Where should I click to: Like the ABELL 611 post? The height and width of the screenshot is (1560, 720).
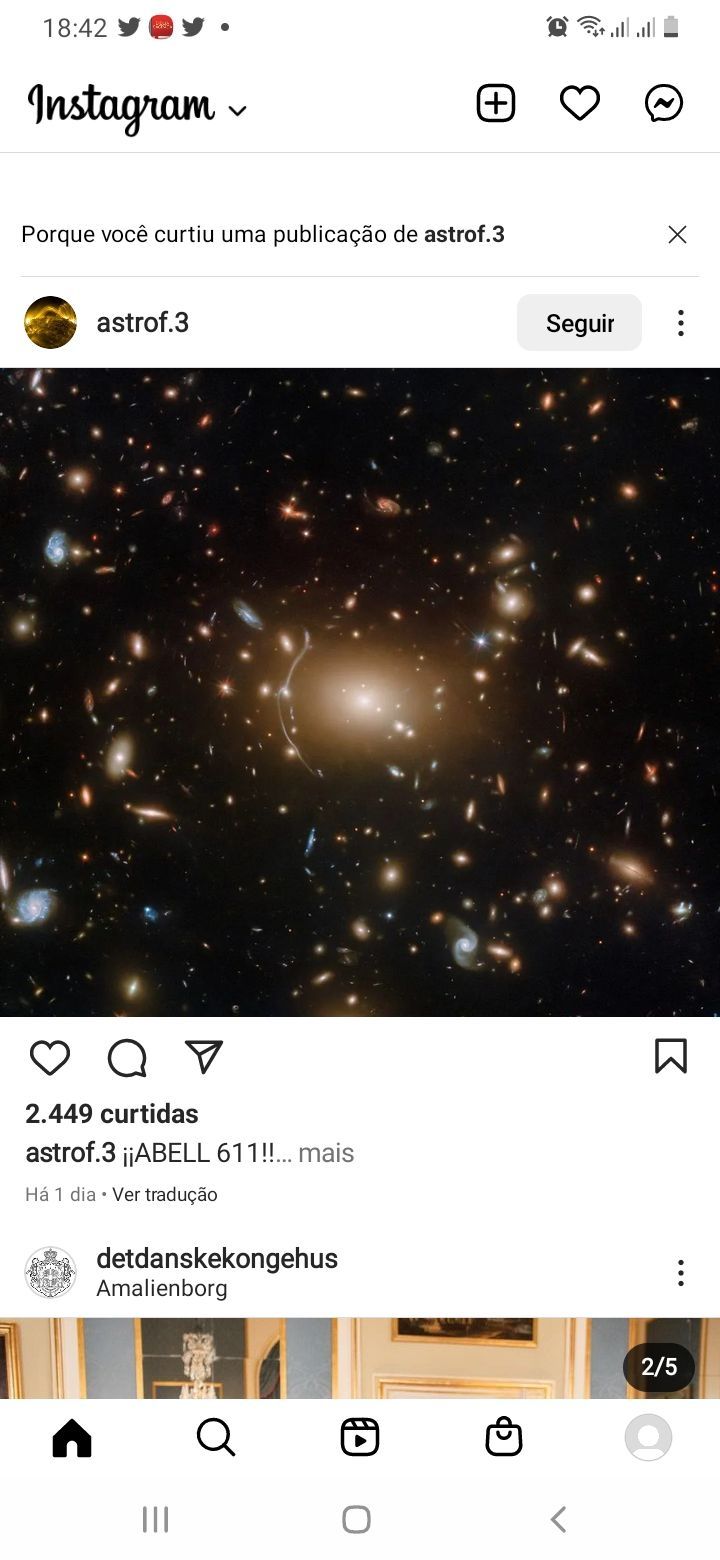pos(49,1057)
